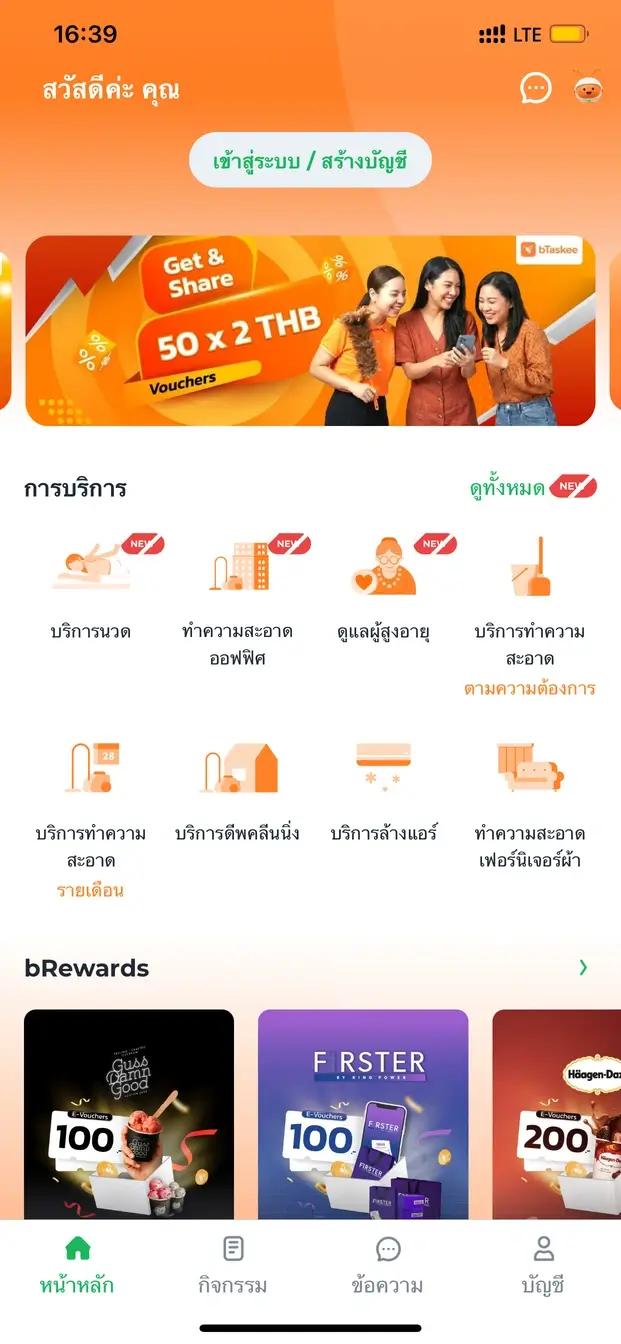Open the Häagen-Dazs 200 voucher card
Image resolution: width=621 pixels, height=1344 pixels.
(x=556, y=1114)
